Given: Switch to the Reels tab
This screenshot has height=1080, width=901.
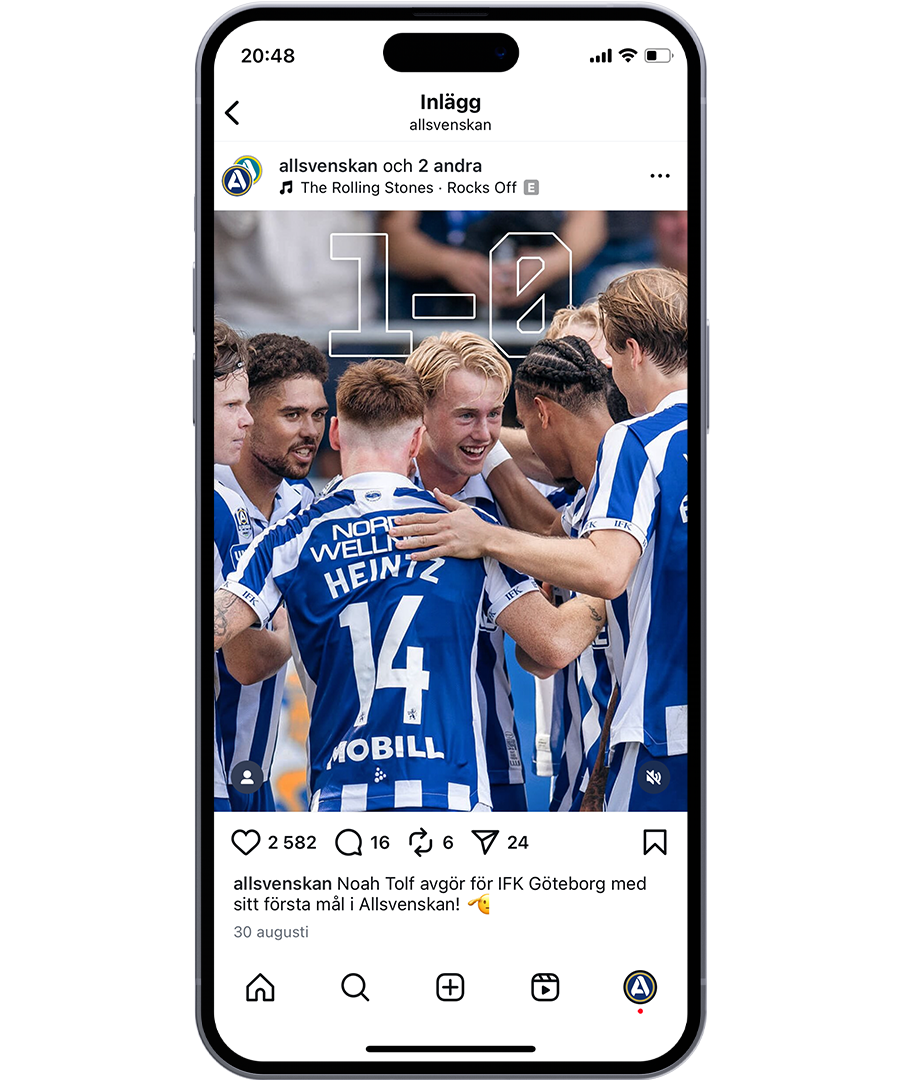Looking at the screenshot, I should click(x=545, y=987).
